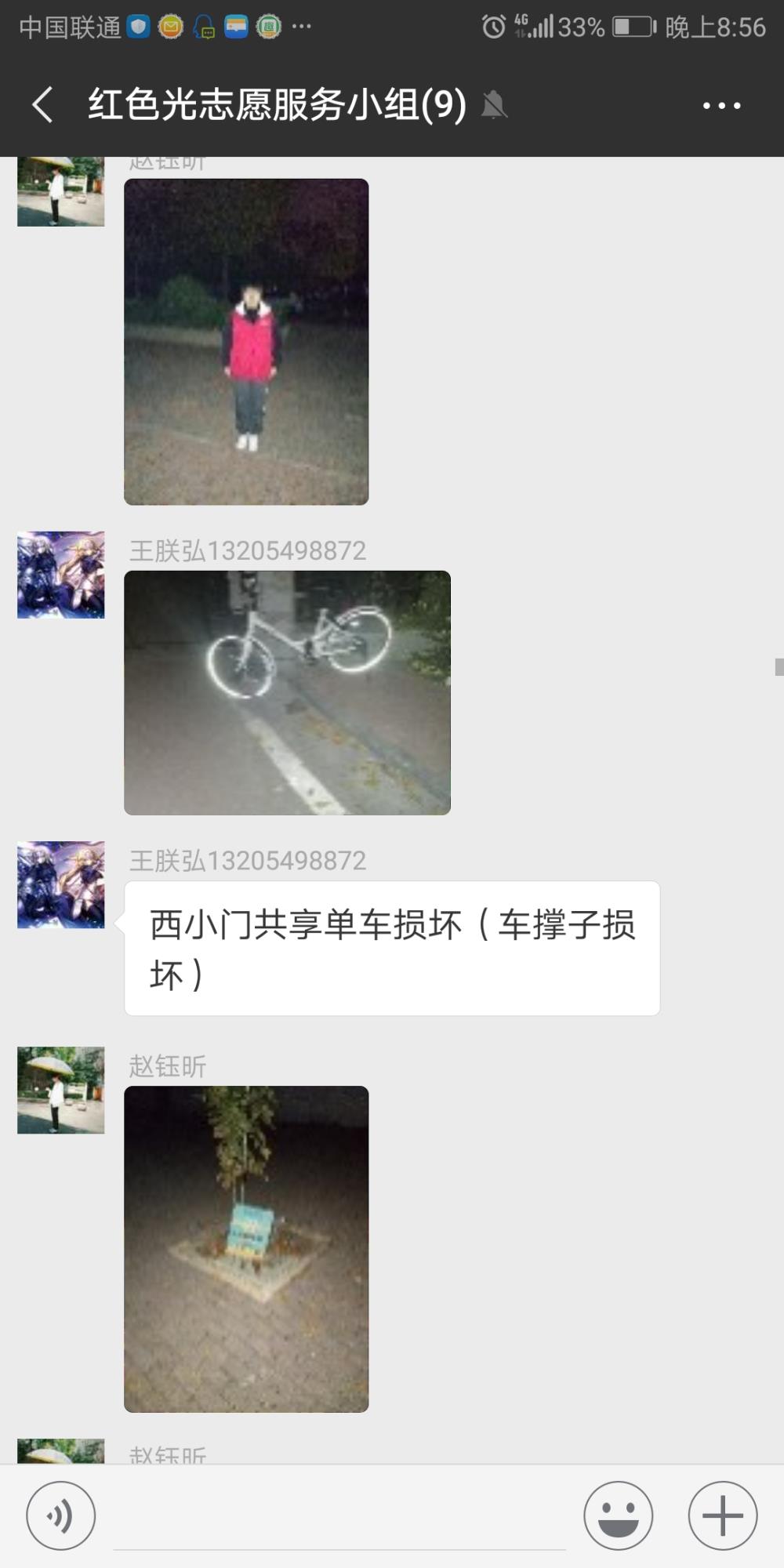784x1568 pixels.
Task: Open the shared bicycle photo
Action: (287, 692)
